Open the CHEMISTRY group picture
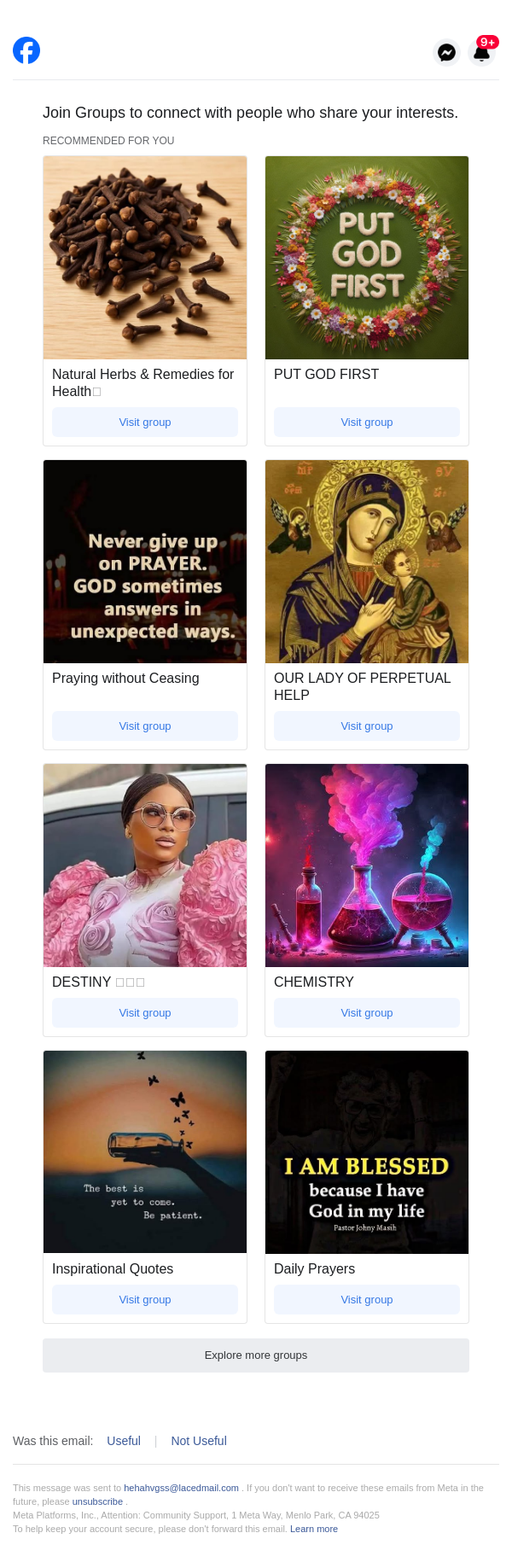512x1568 pixels. (x=367, y=866)
